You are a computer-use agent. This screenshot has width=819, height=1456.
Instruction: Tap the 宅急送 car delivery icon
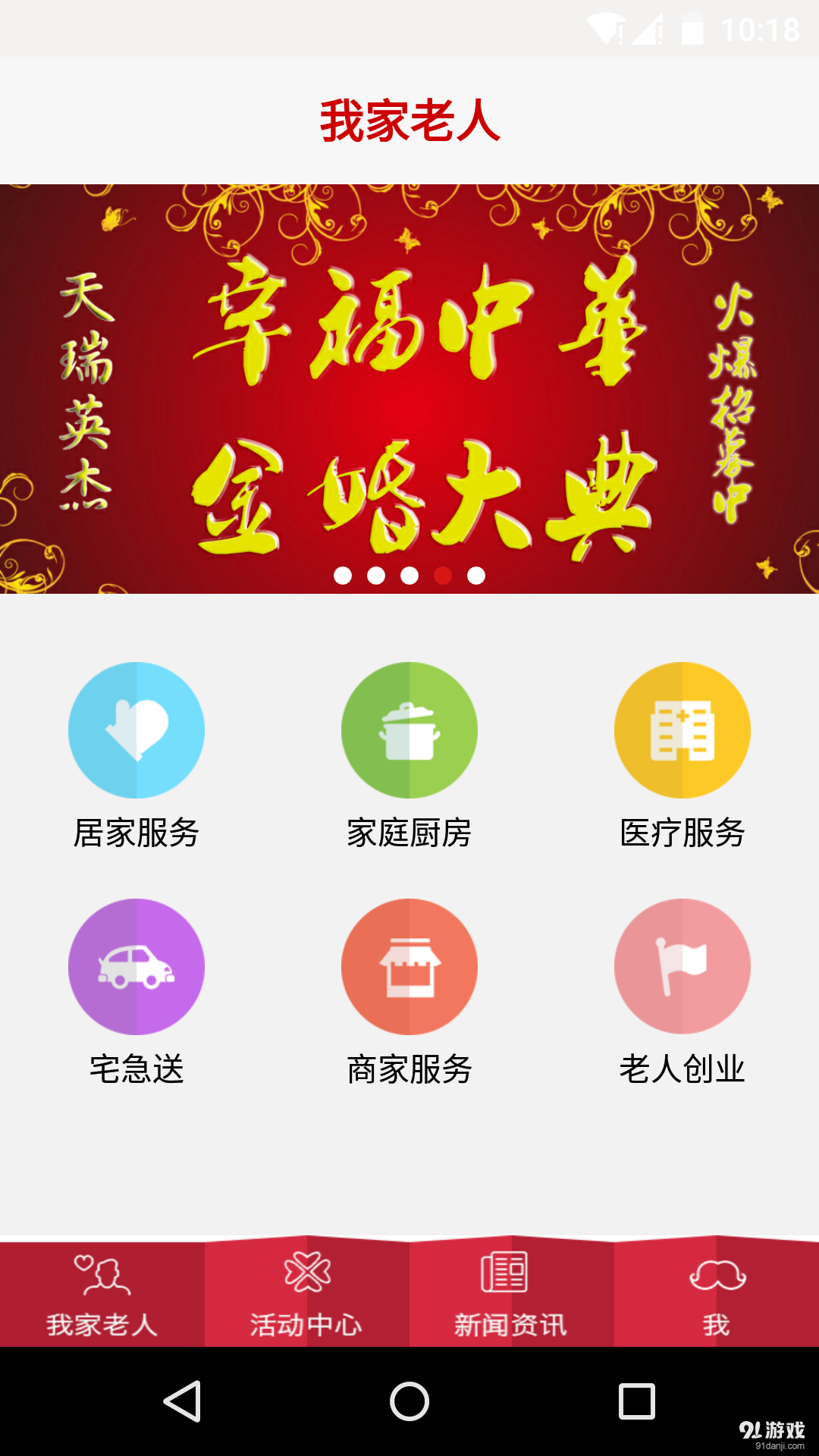pyautogui.click(x=136, y=967)
